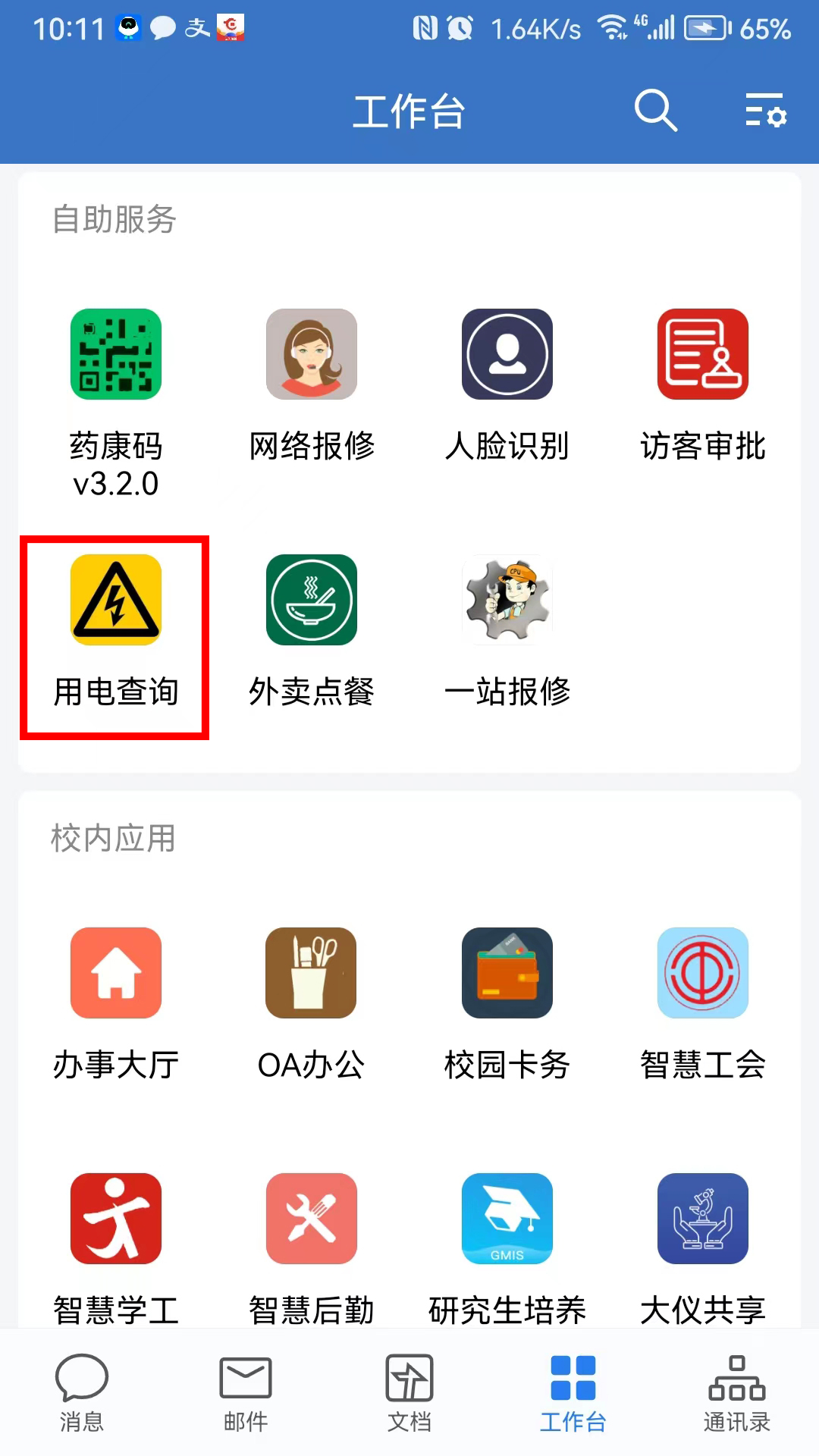The height and width of the screenshot is (1456, 819).
Task: Launch 智慧后勤 logistics app
Action: pyautogui.click(x=312, y=1219)
